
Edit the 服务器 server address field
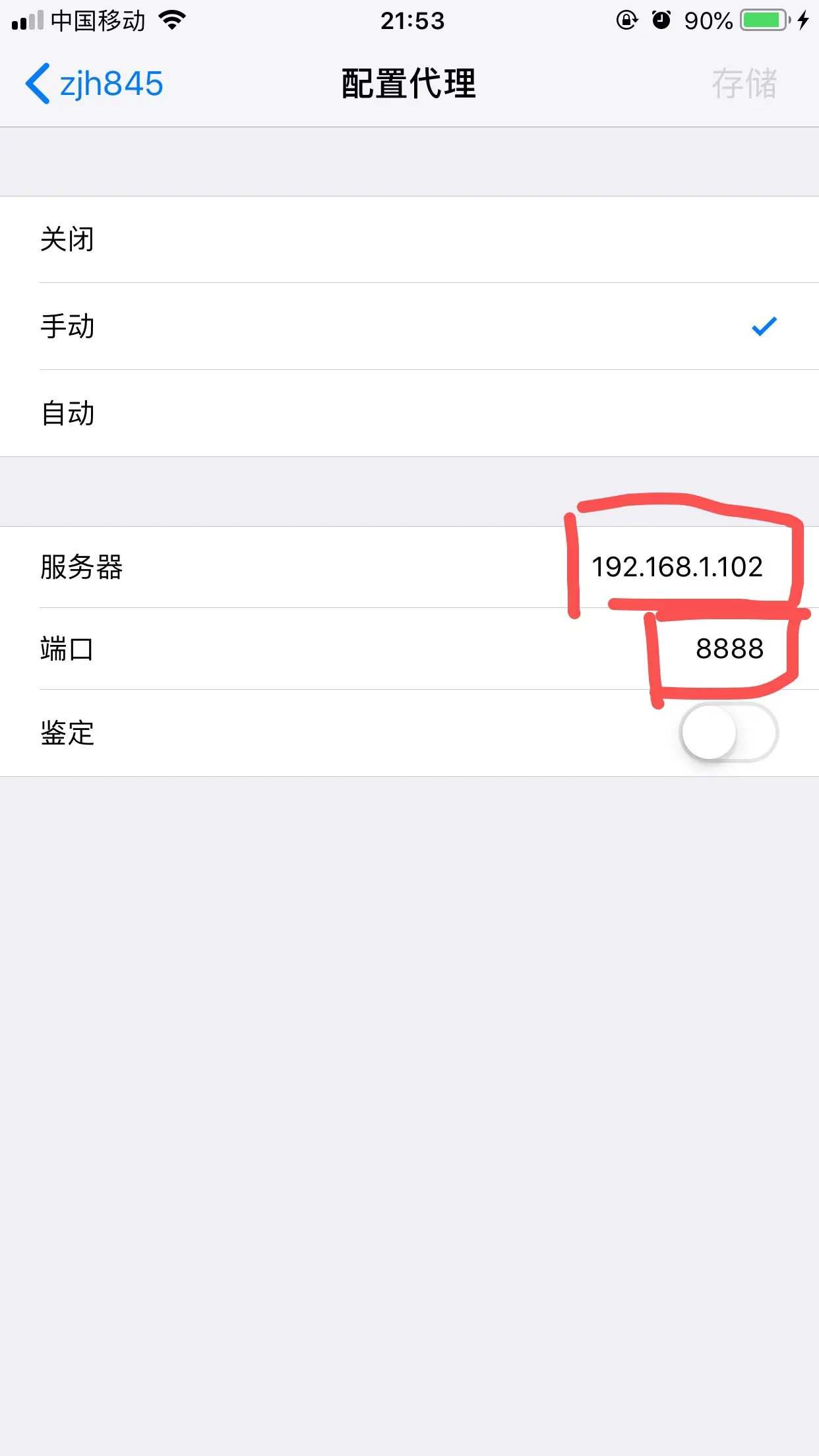(677, 567)
